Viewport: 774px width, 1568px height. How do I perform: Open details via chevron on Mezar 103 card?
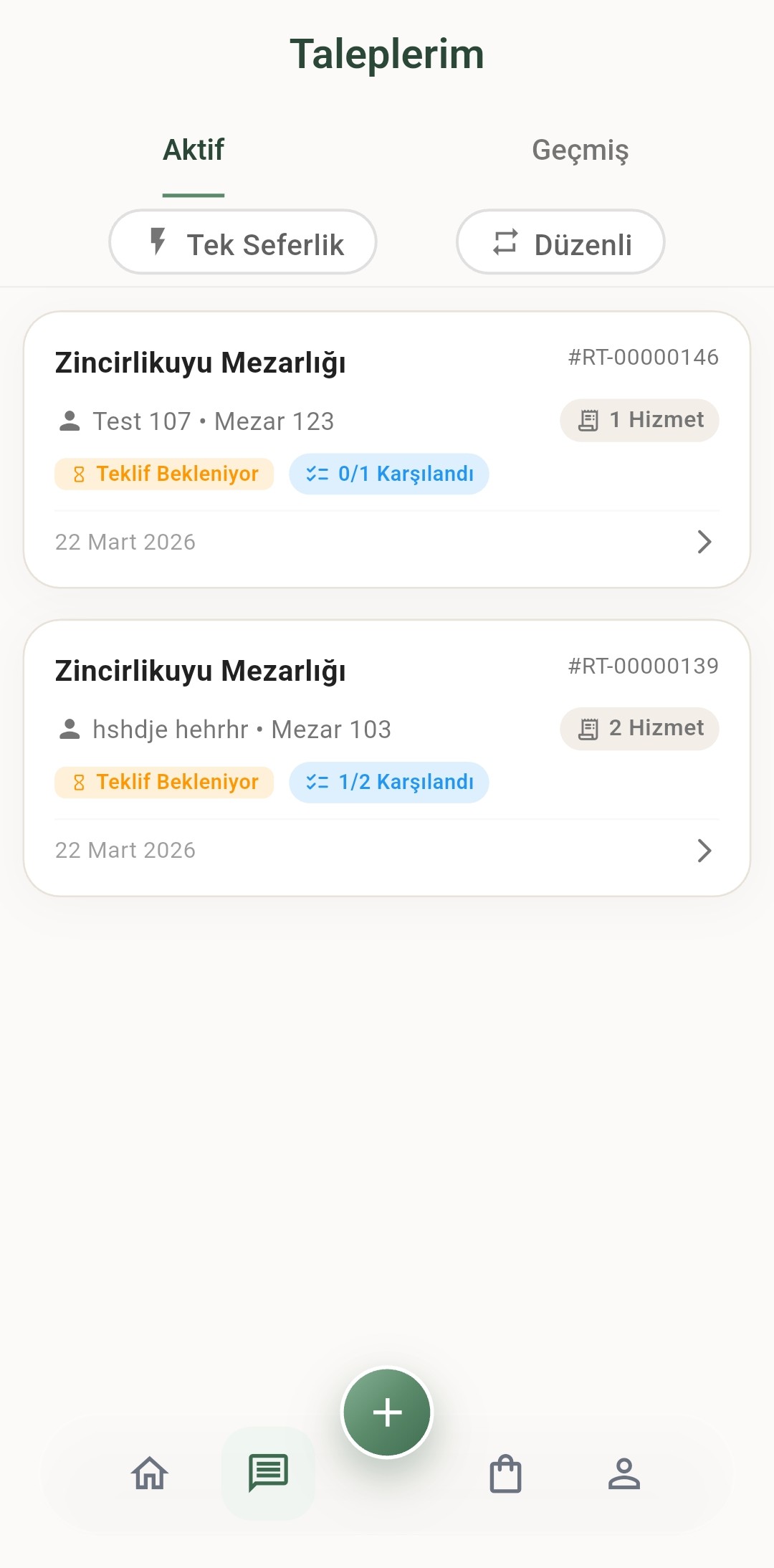pyautogui.click(x=706, y=851)
